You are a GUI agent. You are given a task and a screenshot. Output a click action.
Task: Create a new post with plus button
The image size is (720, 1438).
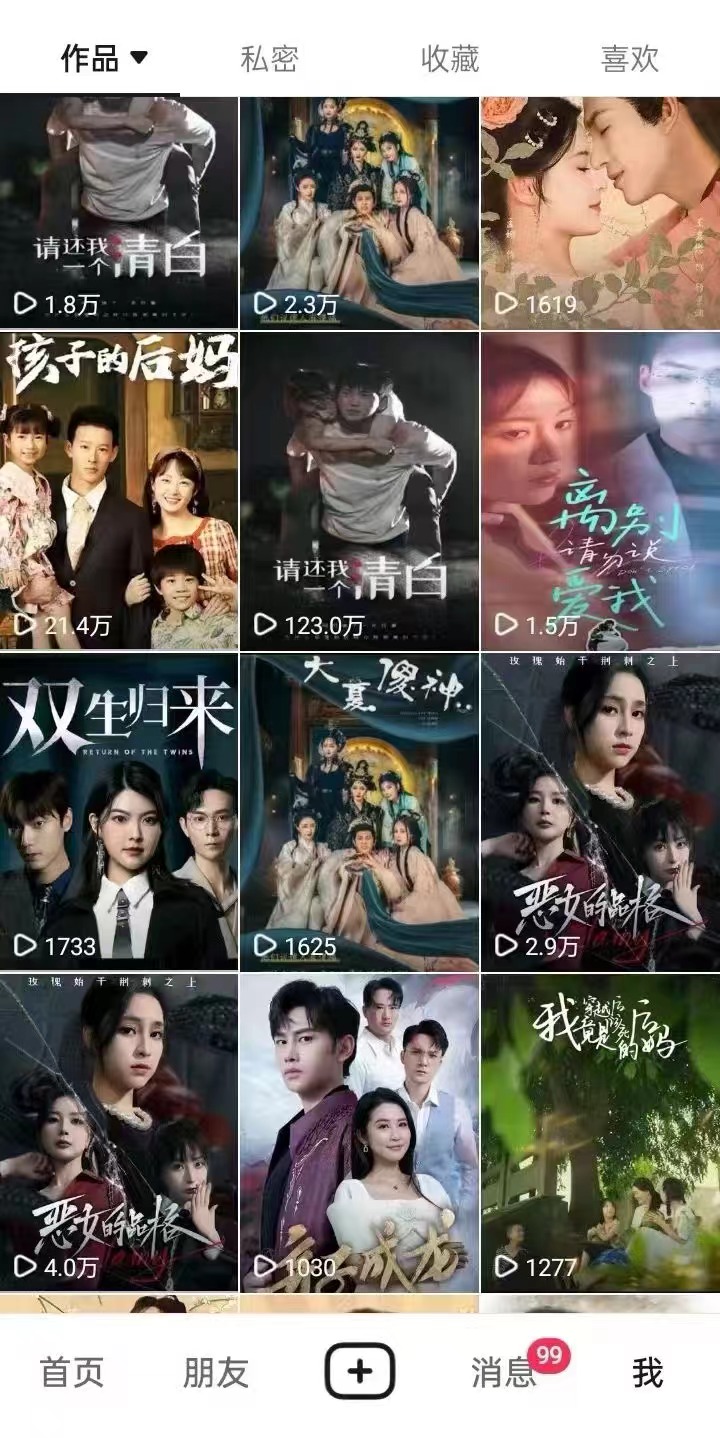[x=360, y=1371]
